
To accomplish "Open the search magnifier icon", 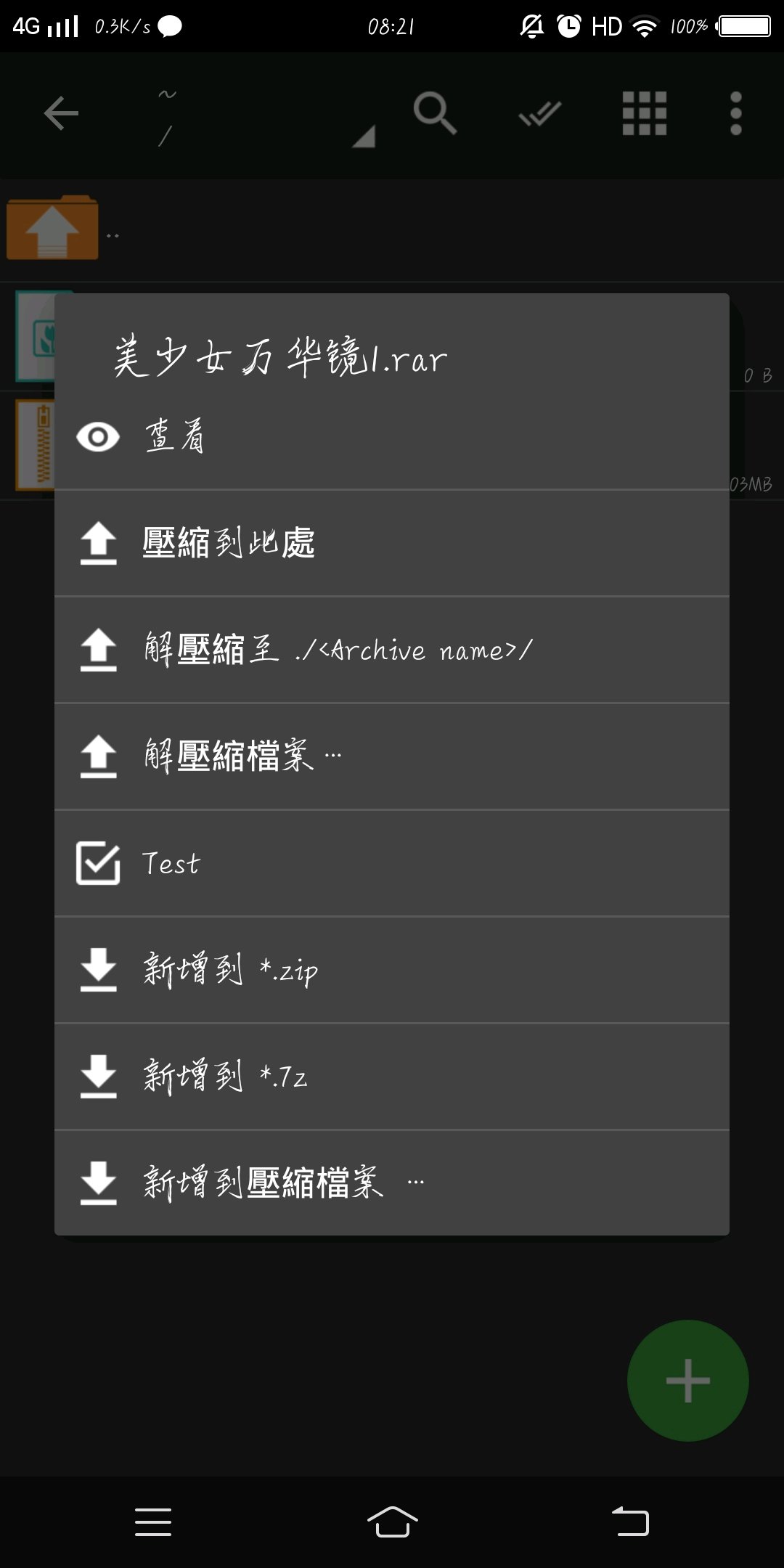I will pyautogui.click(x=435, y=113).
